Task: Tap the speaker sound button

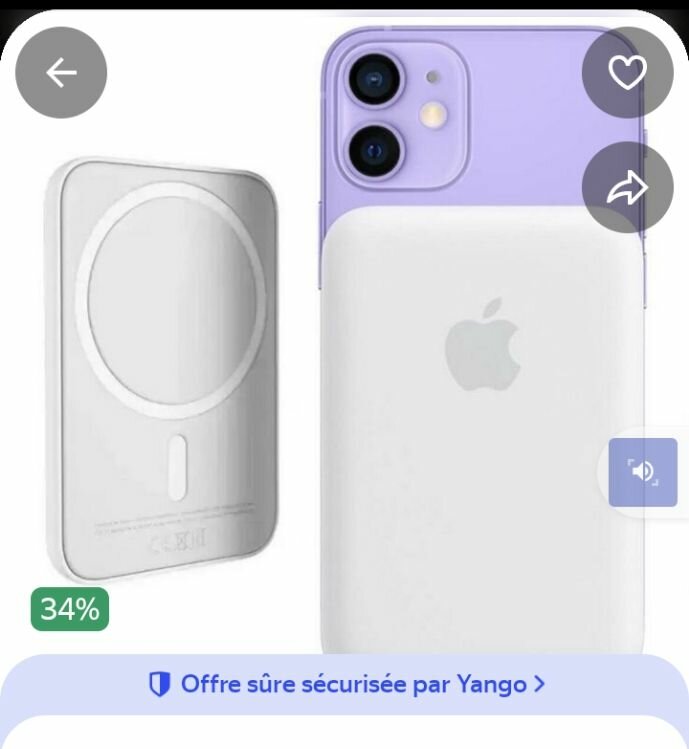Action: point(643,472)
